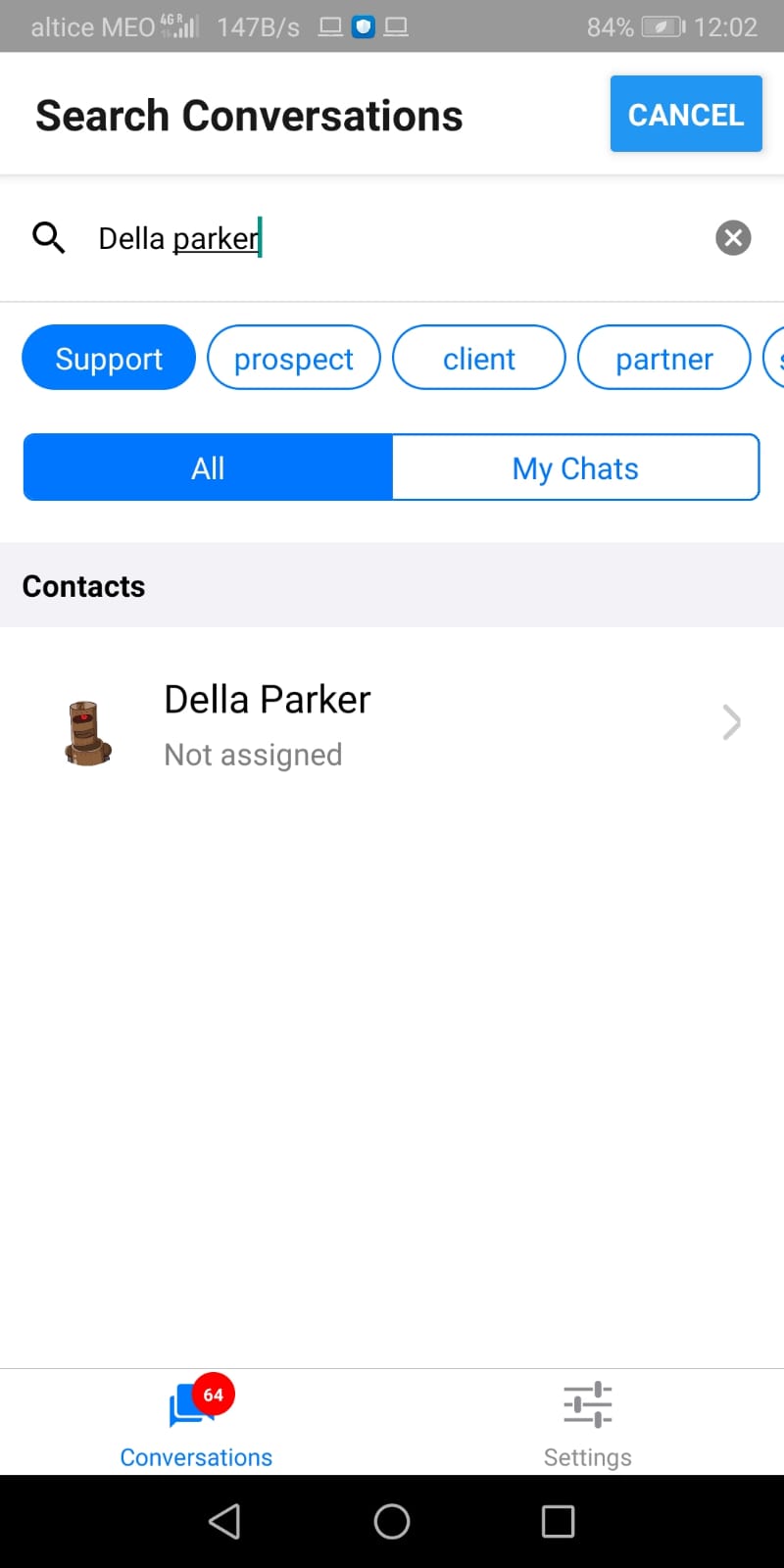Open the Della Parker contact
The width and height of the screenshot is (784, 1568).
tap(392, 725)
